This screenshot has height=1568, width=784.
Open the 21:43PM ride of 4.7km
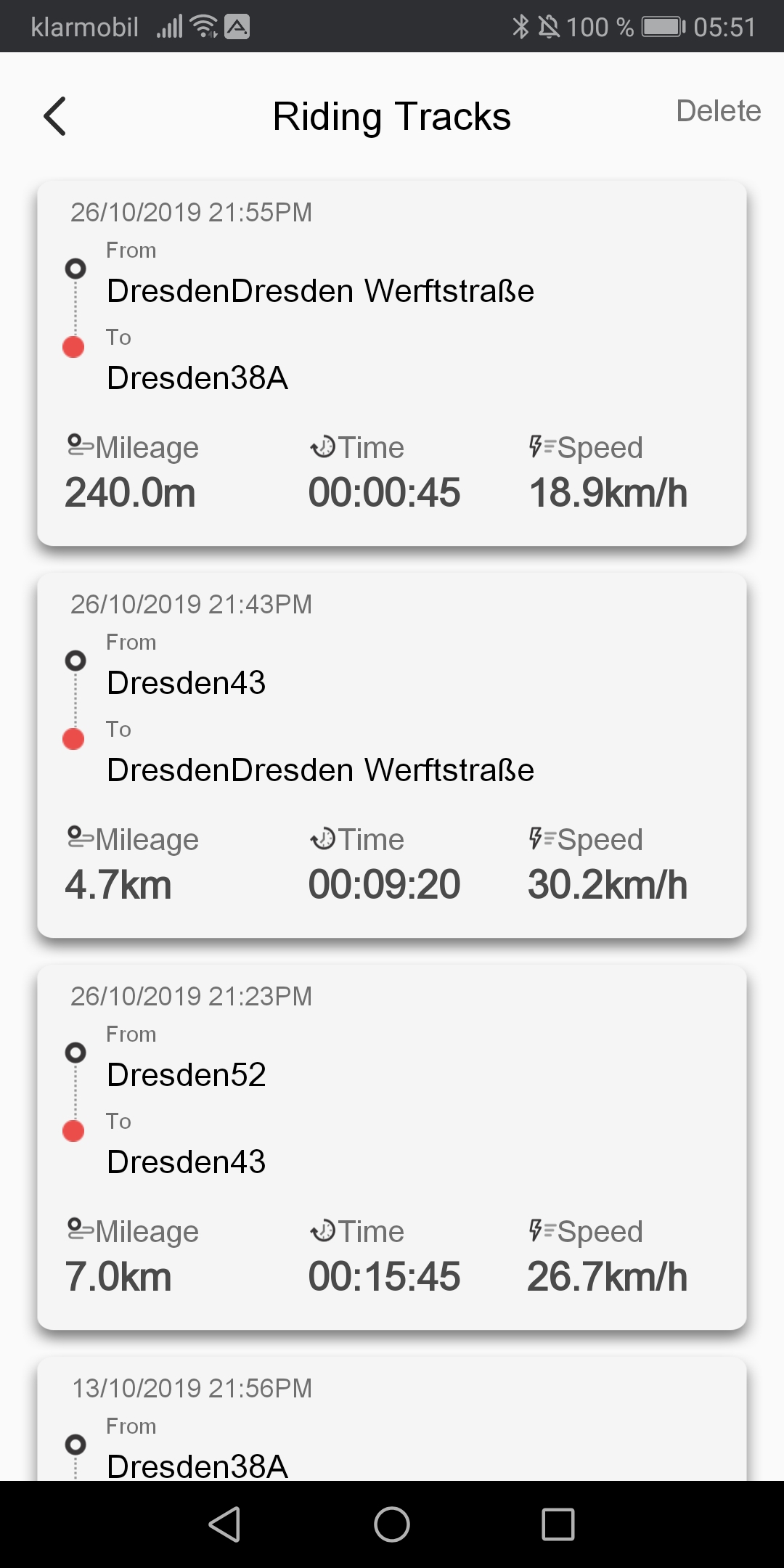pos(392,755)
